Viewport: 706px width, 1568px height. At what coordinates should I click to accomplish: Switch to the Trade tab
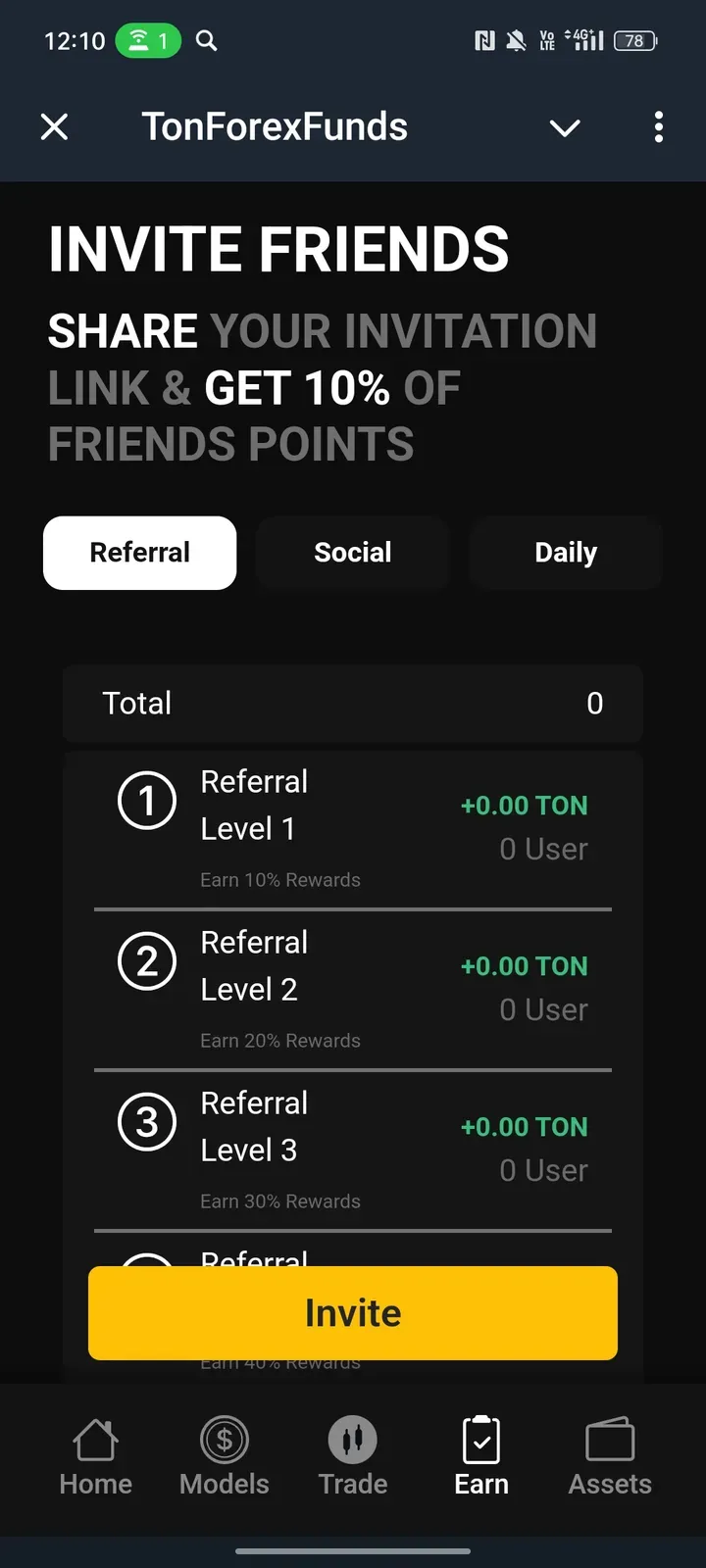tap(353, 1457)
